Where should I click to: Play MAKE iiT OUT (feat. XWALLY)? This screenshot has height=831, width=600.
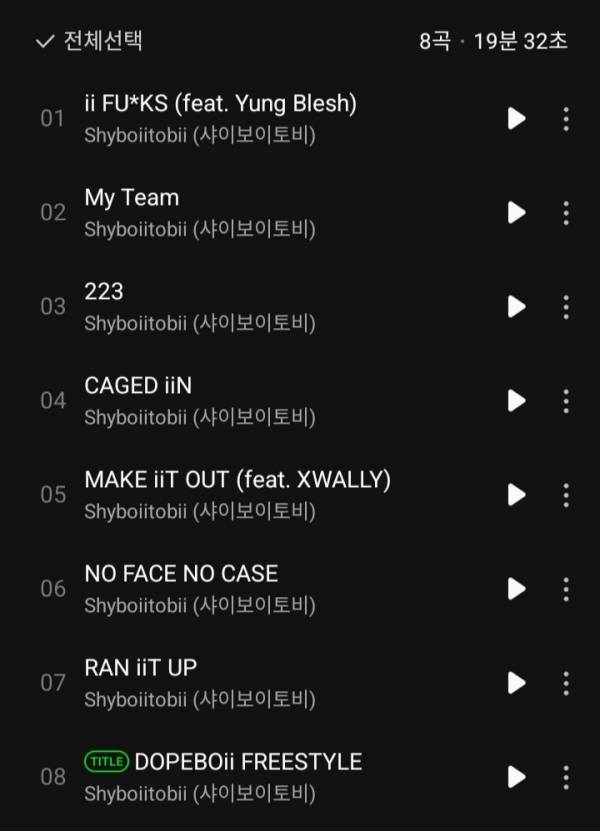point(516,494)
